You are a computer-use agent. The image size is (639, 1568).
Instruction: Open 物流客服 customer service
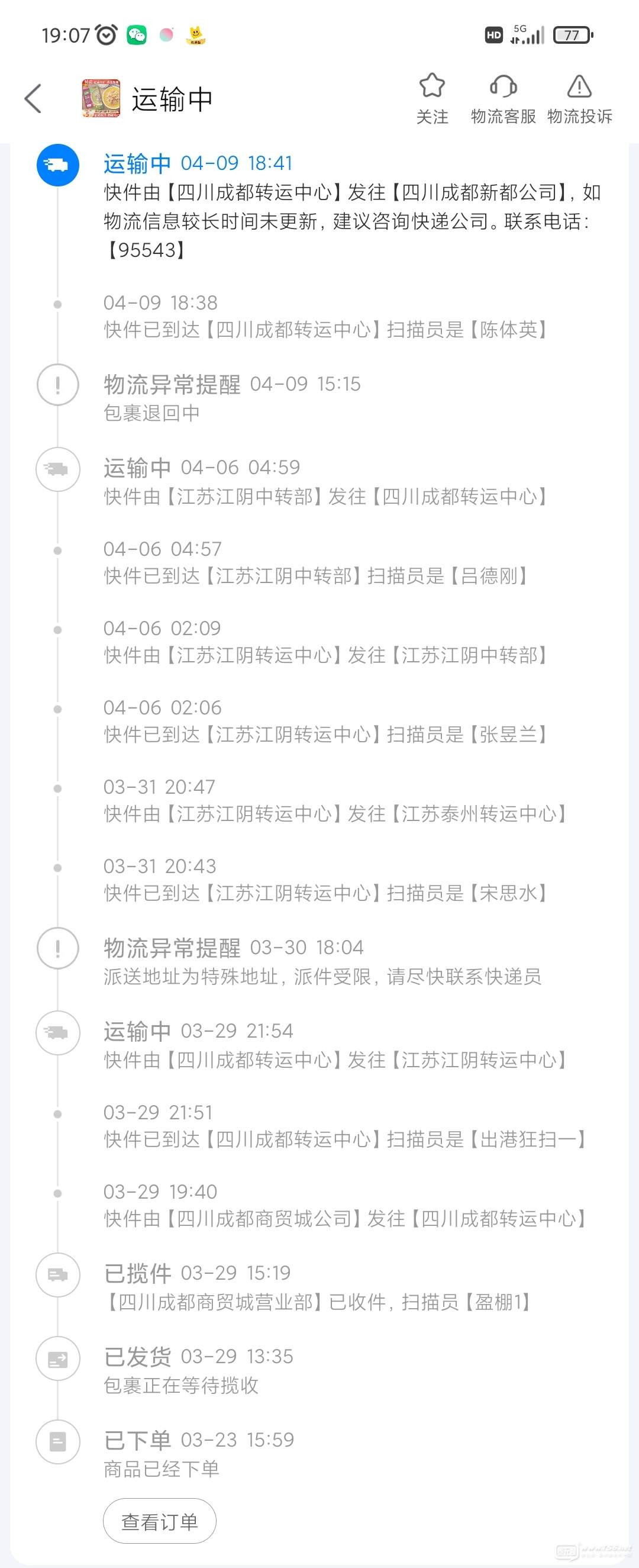pyautogui.click(x=503, y=98)
